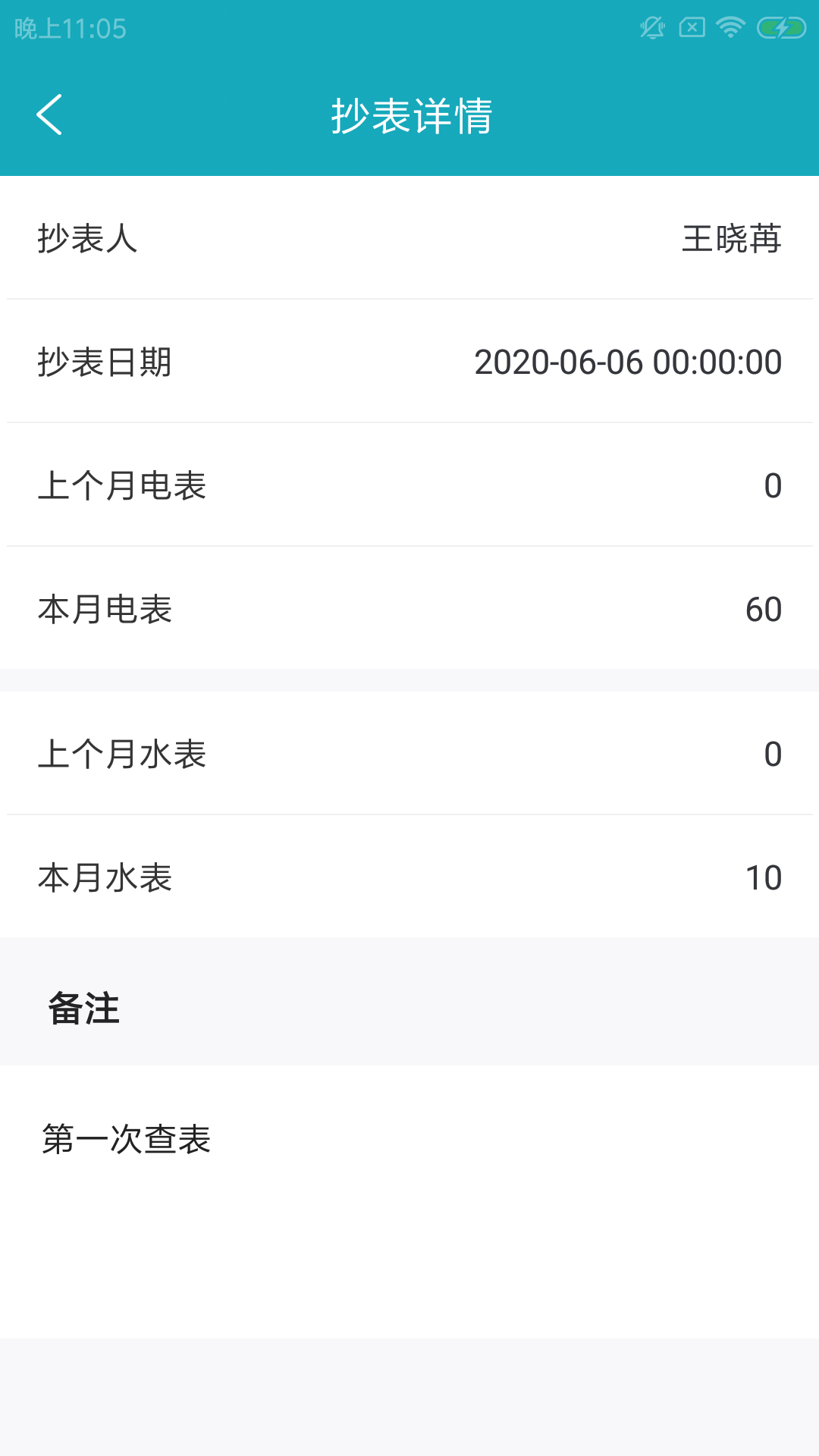Go back from the 抄表详情 page

coord(50,115)
